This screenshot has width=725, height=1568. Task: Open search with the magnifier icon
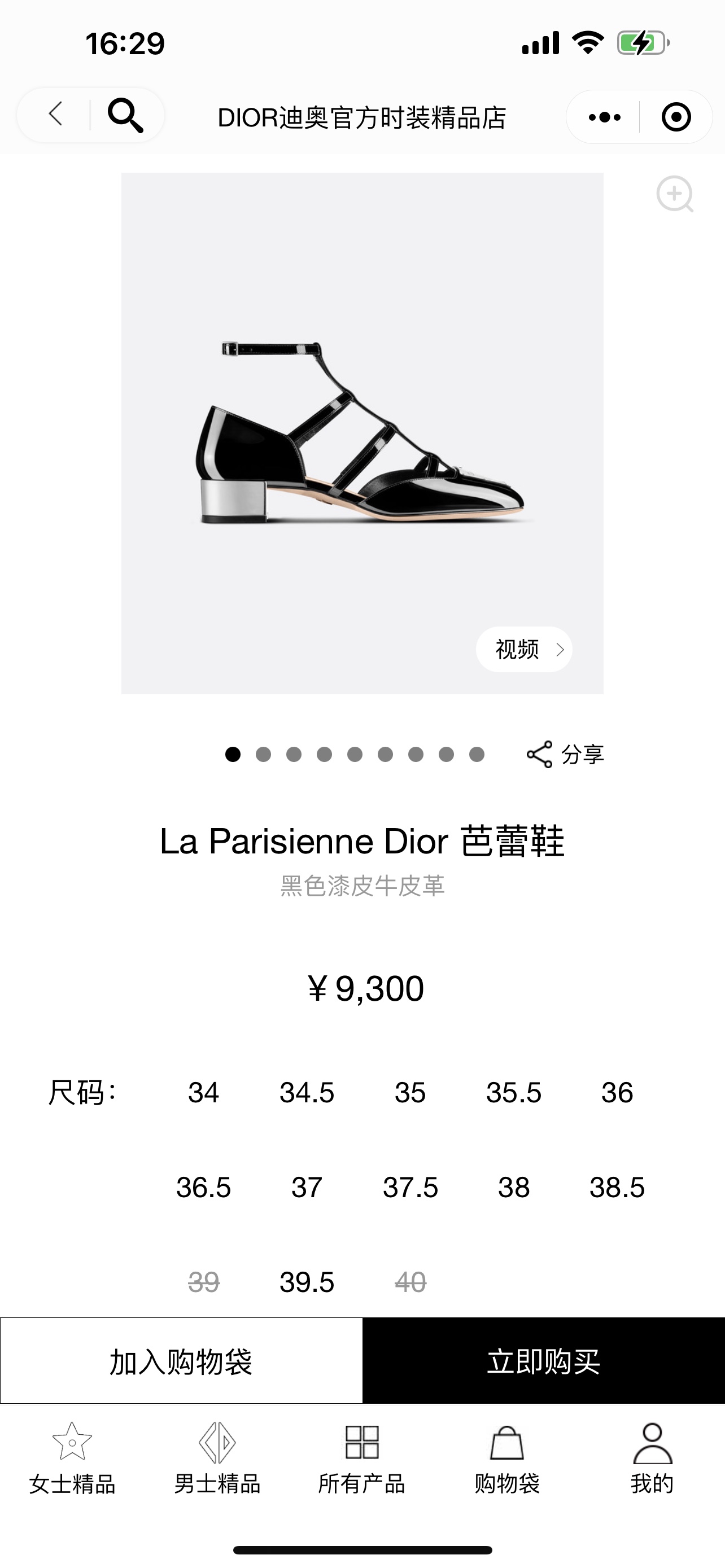click(125, 115)
